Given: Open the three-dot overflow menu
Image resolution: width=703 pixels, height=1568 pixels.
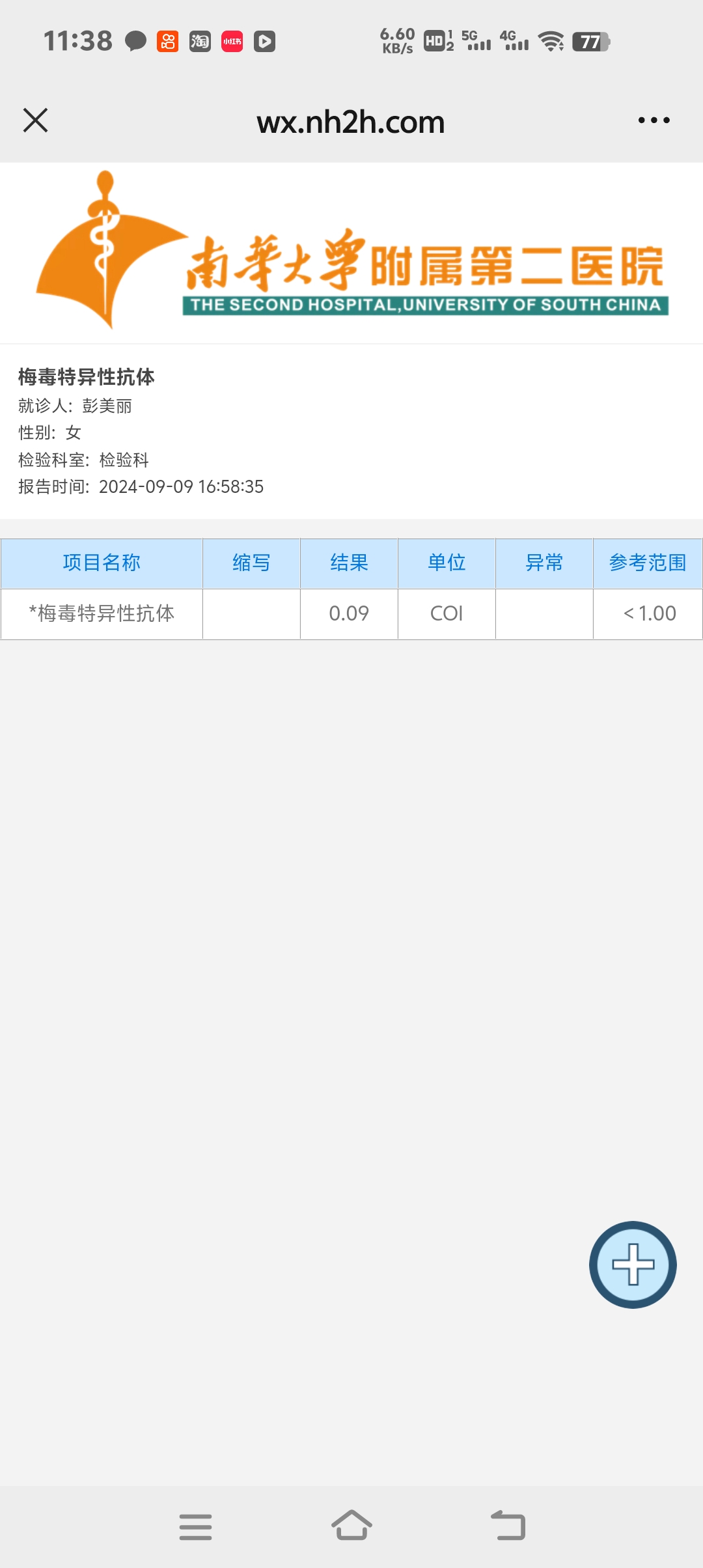Looking at the screenshot, I should coord(654,120).
